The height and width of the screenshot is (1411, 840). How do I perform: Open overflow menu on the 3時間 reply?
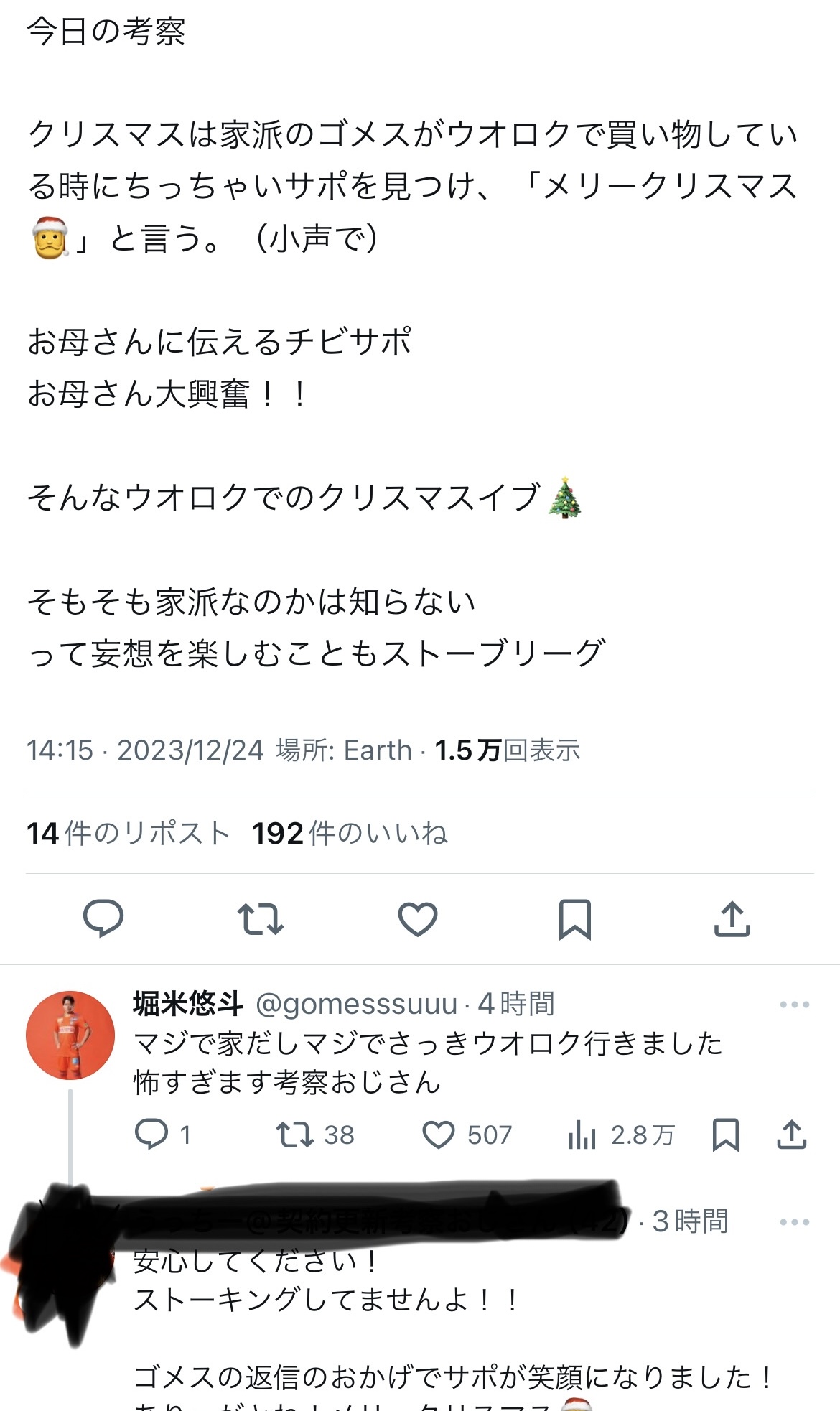(794, 1222)
